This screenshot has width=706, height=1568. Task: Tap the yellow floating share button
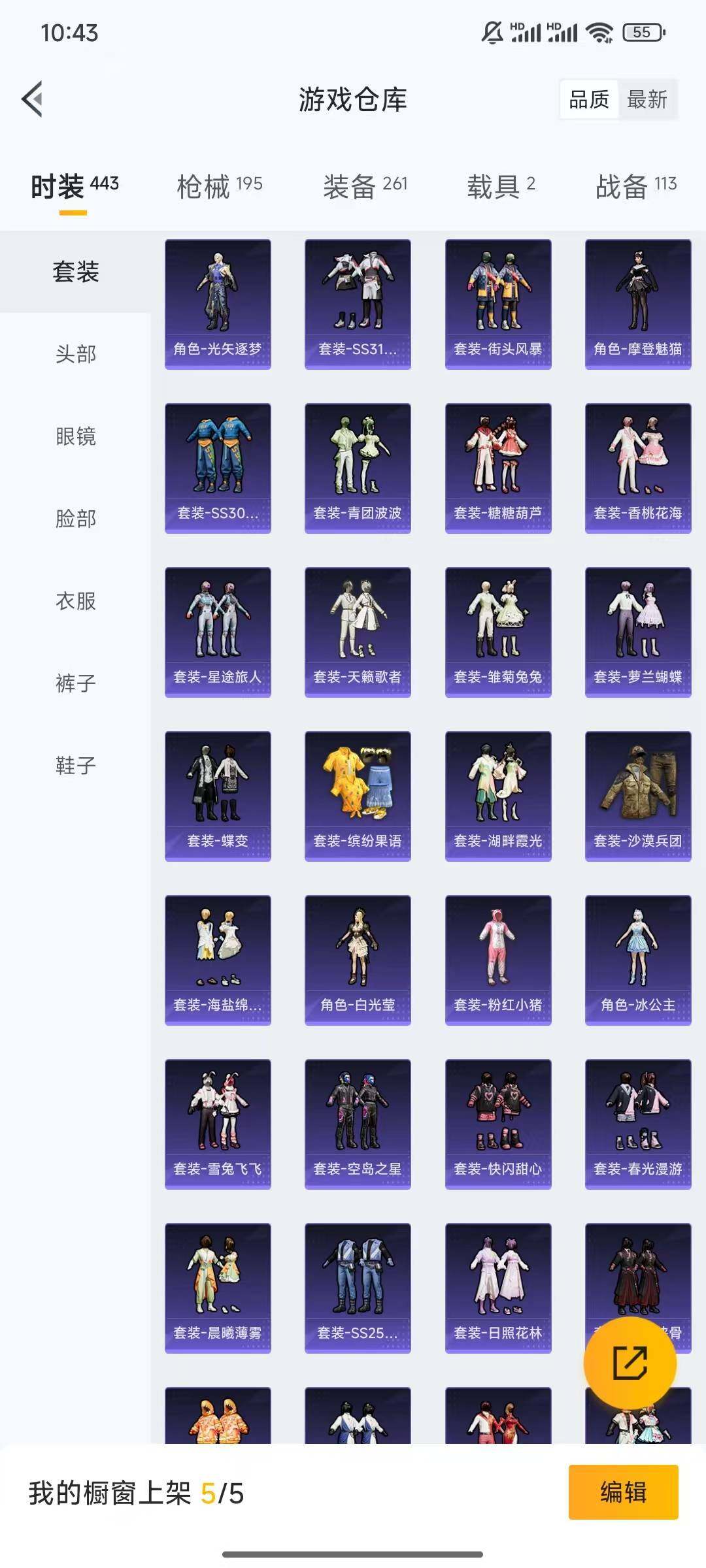[630, 1363]
